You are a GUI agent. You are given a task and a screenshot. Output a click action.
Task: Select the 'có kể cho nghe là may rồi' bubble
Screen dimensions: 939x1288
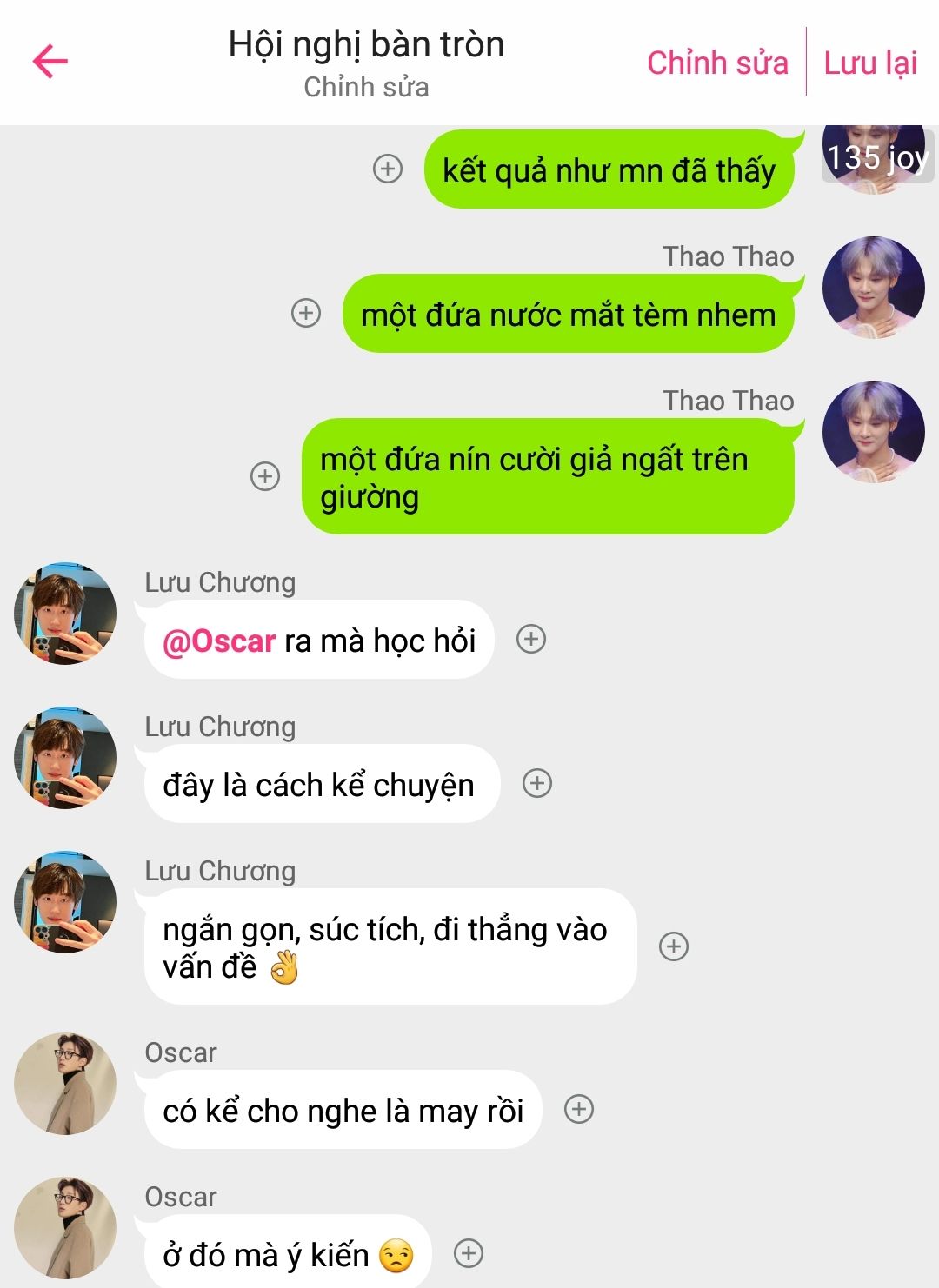pyautogui.click(x=343, y=1111)
